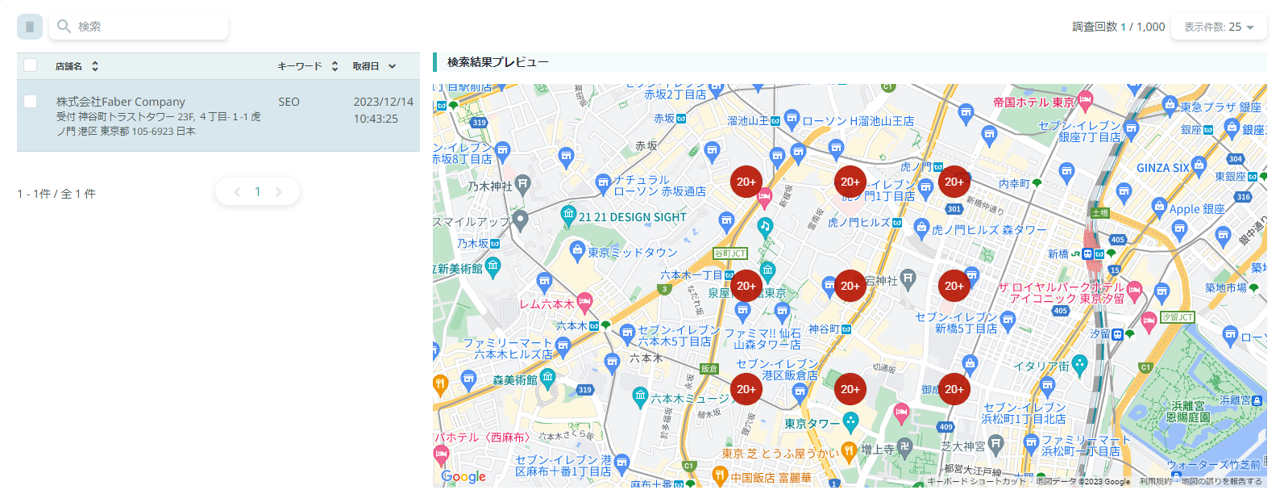Go to the previous results page
Viewport: 1280px width, 490px height.
click(236, 192)
